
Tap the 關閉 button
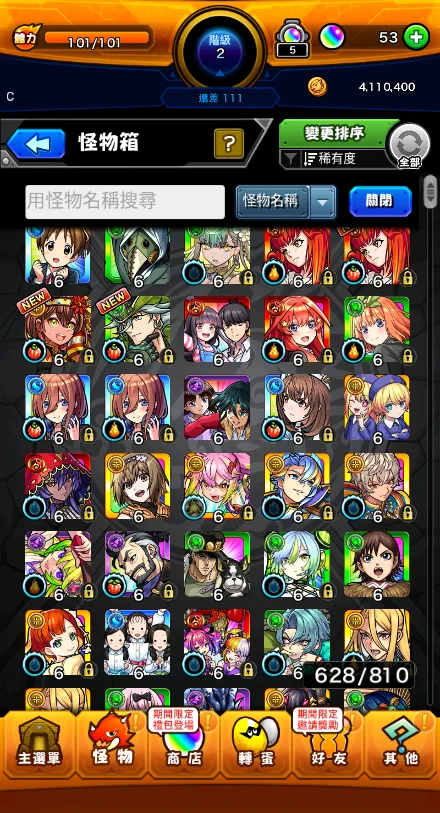coord(380,201)
